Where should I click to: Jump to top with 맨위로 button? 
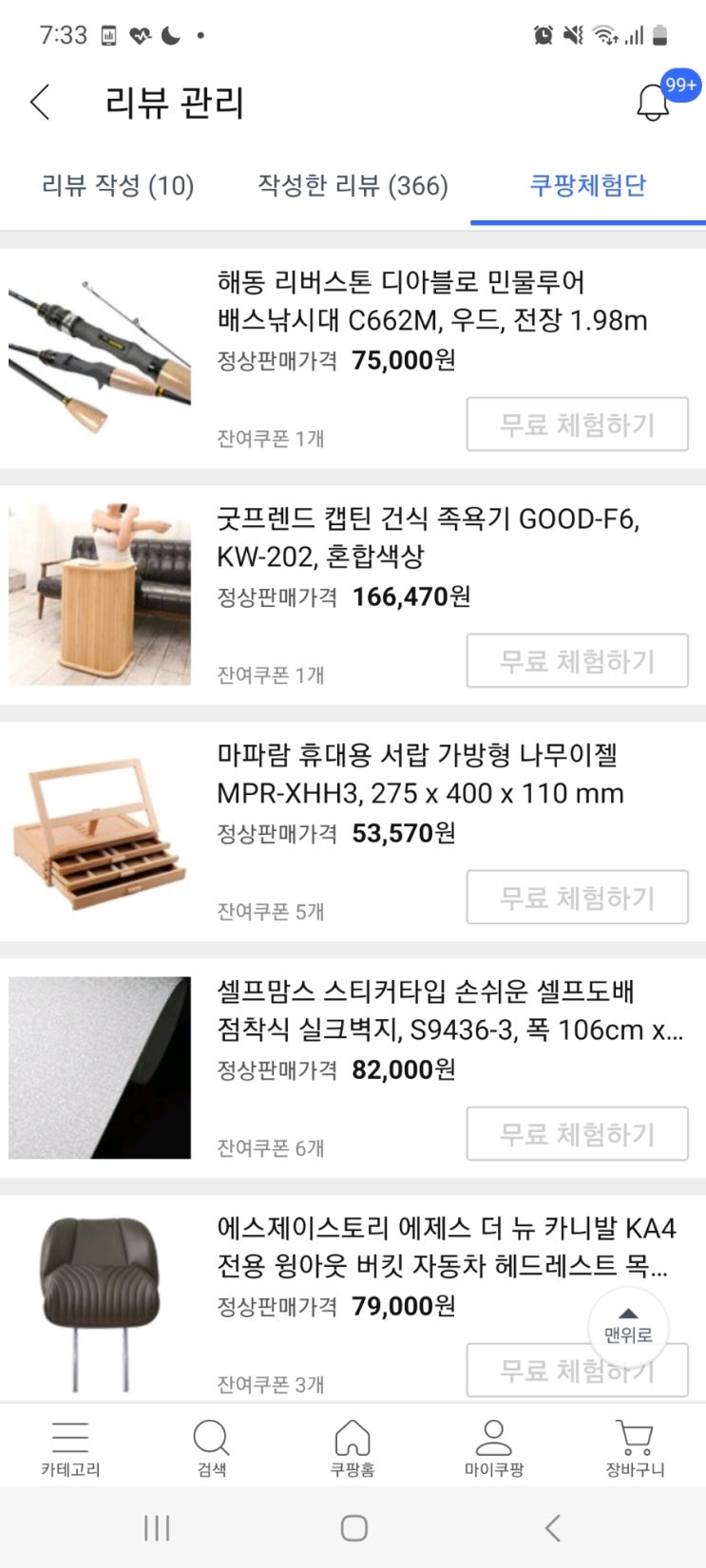(x=628, y=1328)
